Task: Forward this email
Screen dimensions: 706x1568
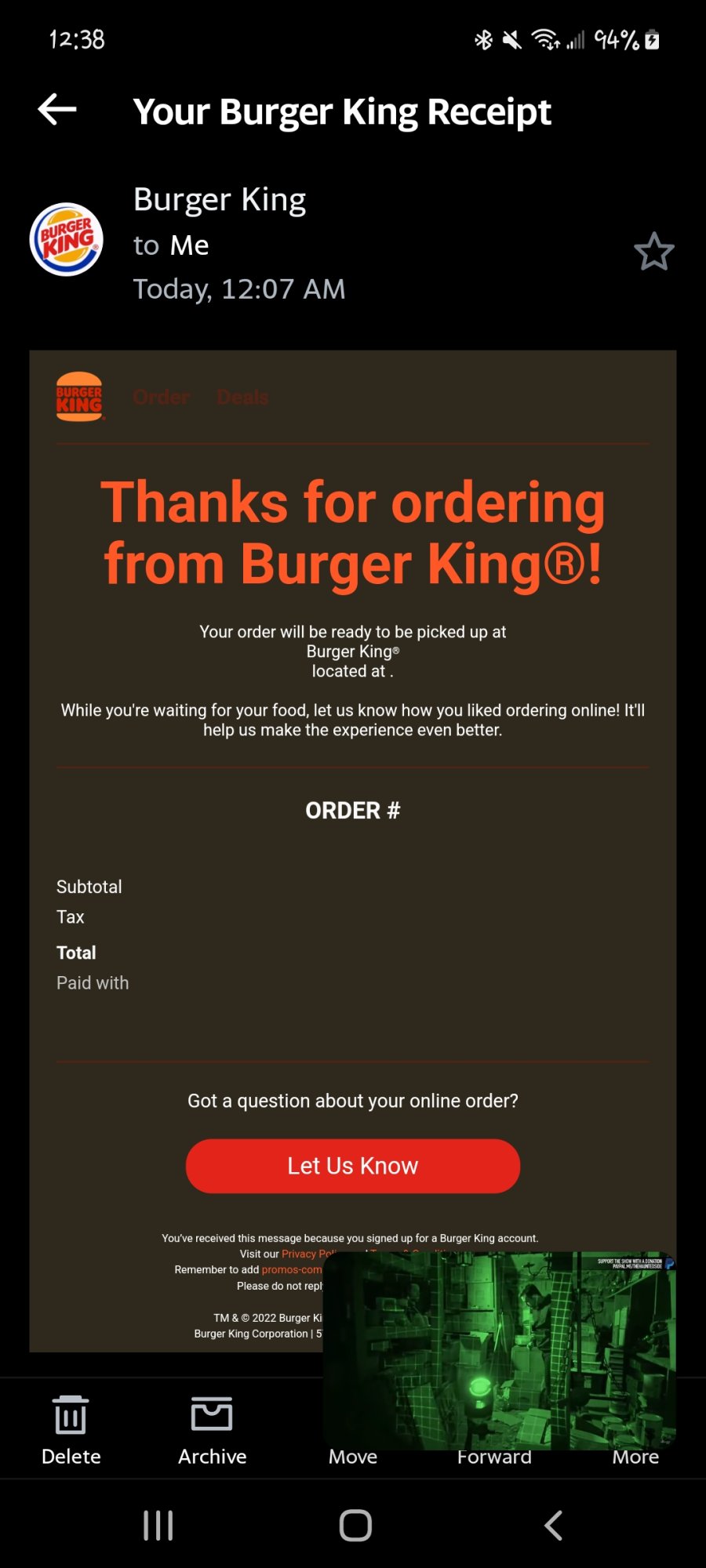Action: [x=494, y=1457]
